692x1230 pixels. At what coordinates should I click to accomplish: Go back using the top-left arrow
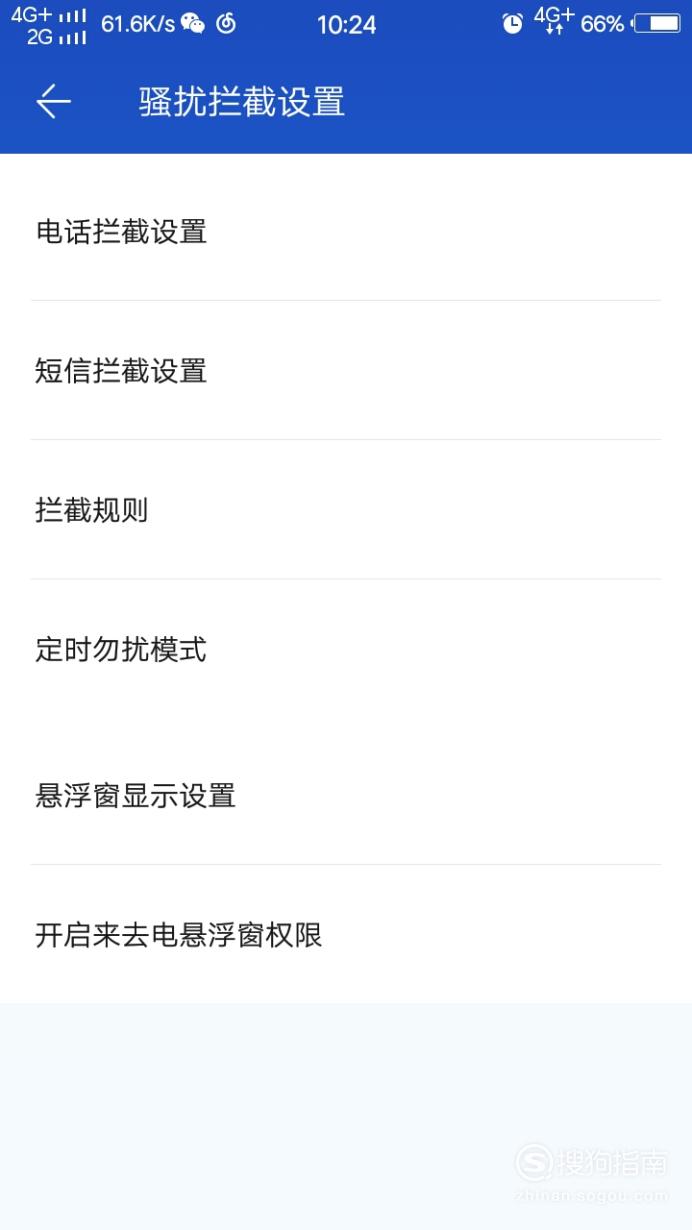pyautogui.click(x=54, y=102)
